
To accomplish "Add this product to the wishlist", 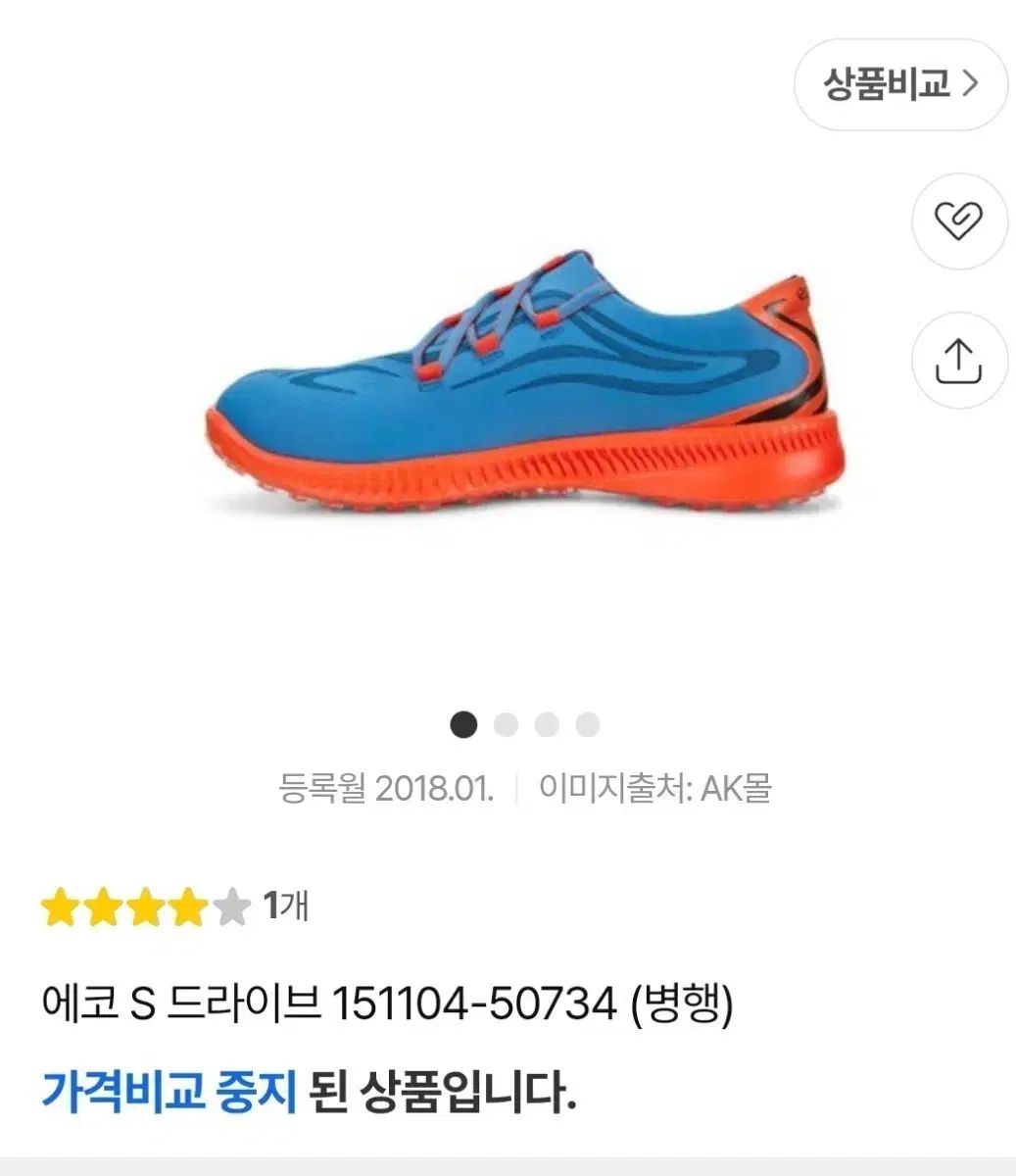I will (959, 221).
